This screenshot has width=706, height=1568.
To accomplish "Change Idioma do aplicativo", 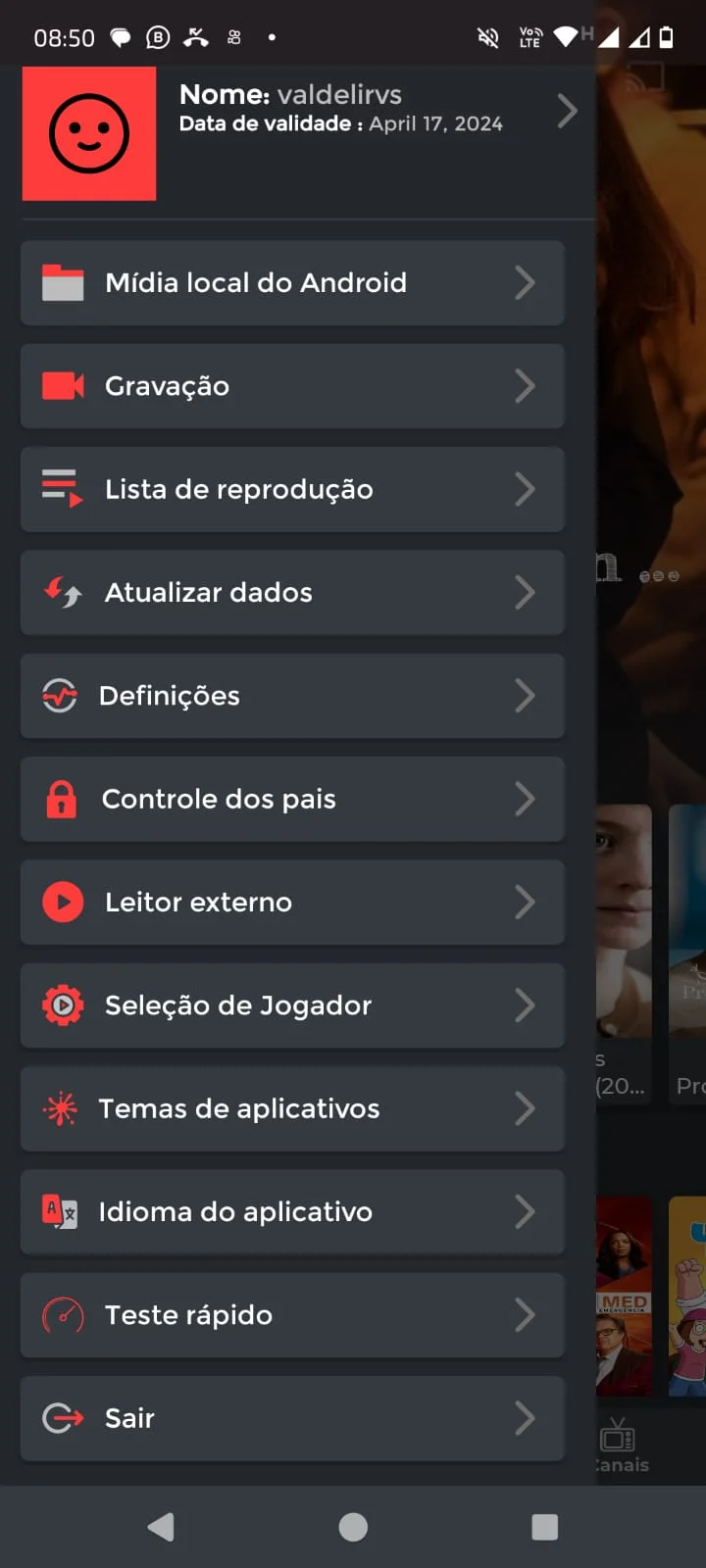I will click(x=292, y=1212).
